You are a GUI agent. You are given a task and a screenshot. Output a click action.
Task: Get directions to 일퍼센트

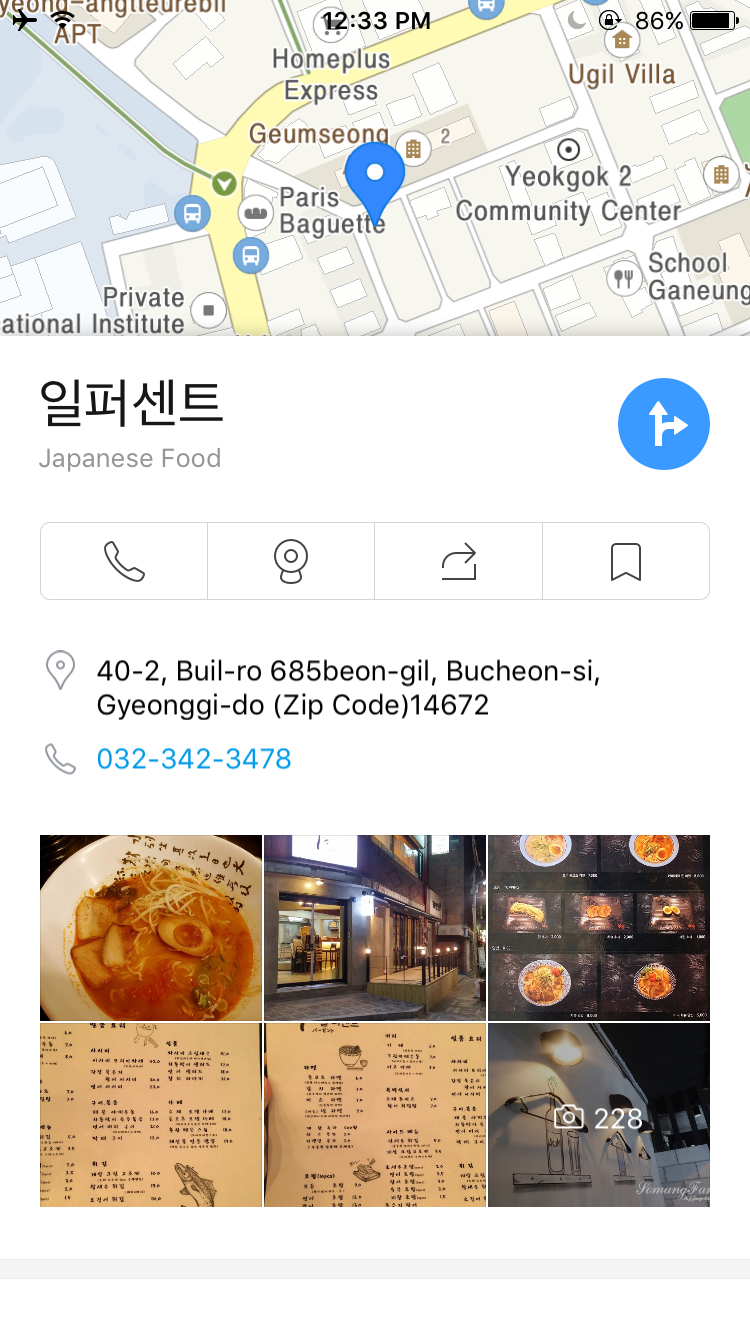click(x=664, y=424)
